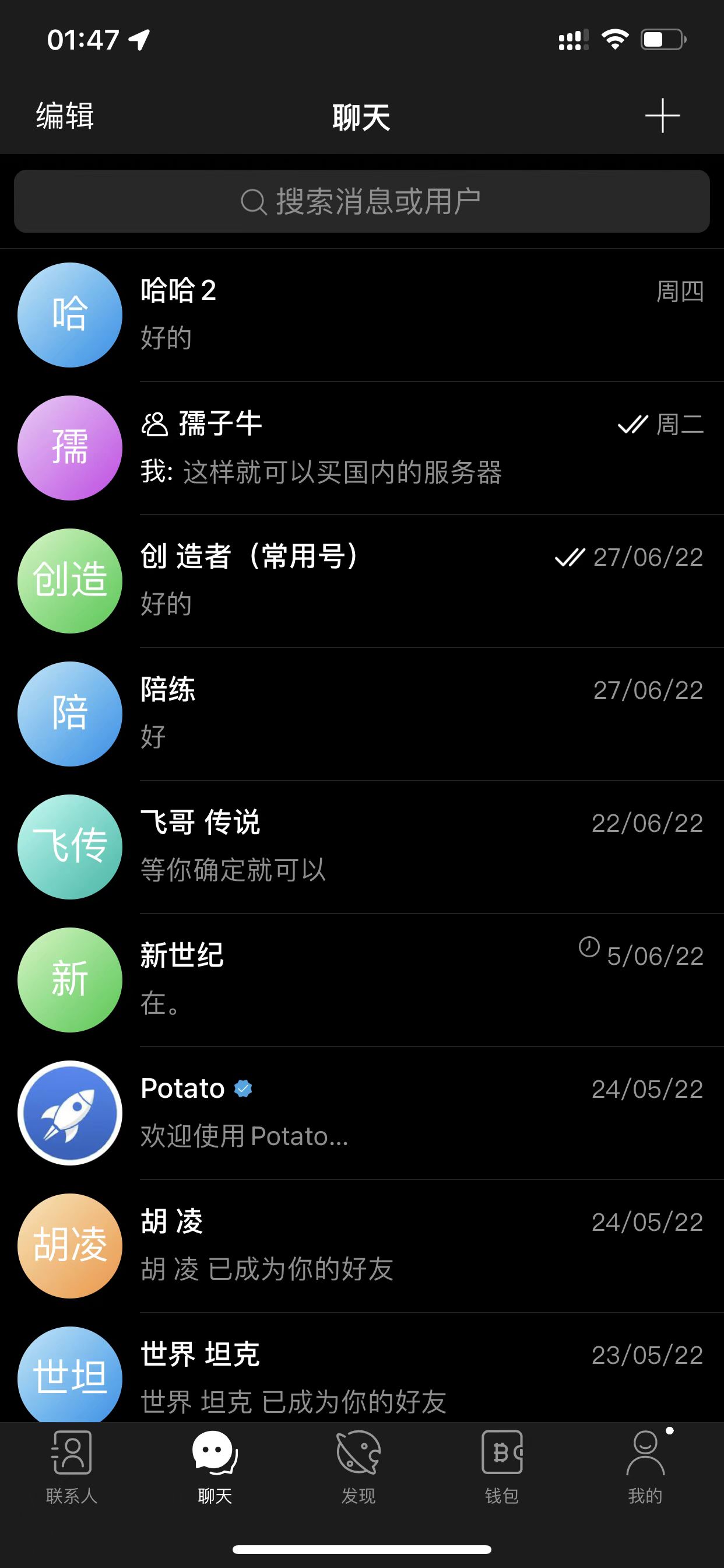Select the 聊天 chats tab
This screenshot has height=1568, width=724.
pos(215,1467)
